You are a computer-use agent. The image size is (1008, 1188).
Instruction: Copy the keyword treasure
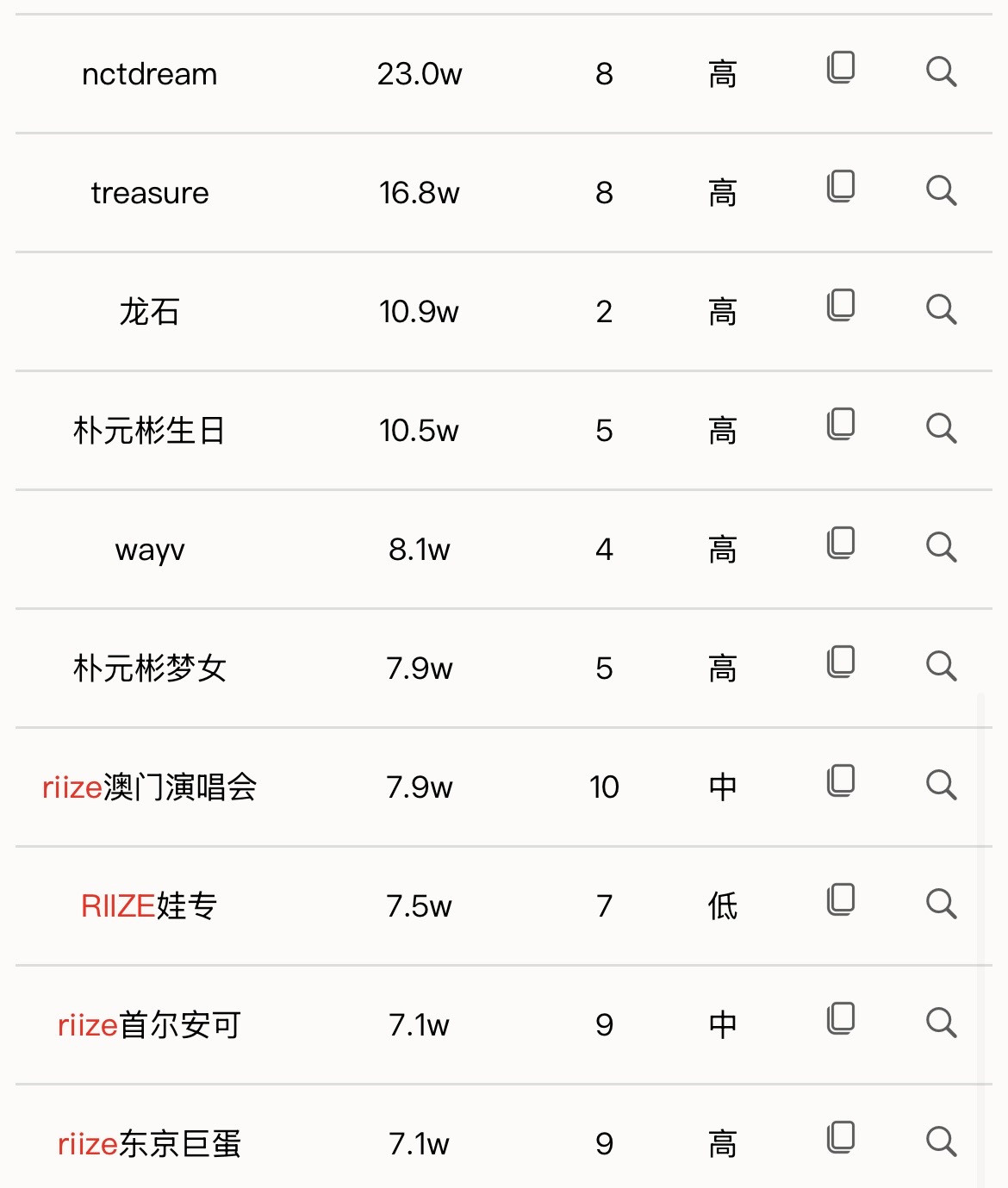[x=840, y=187]
